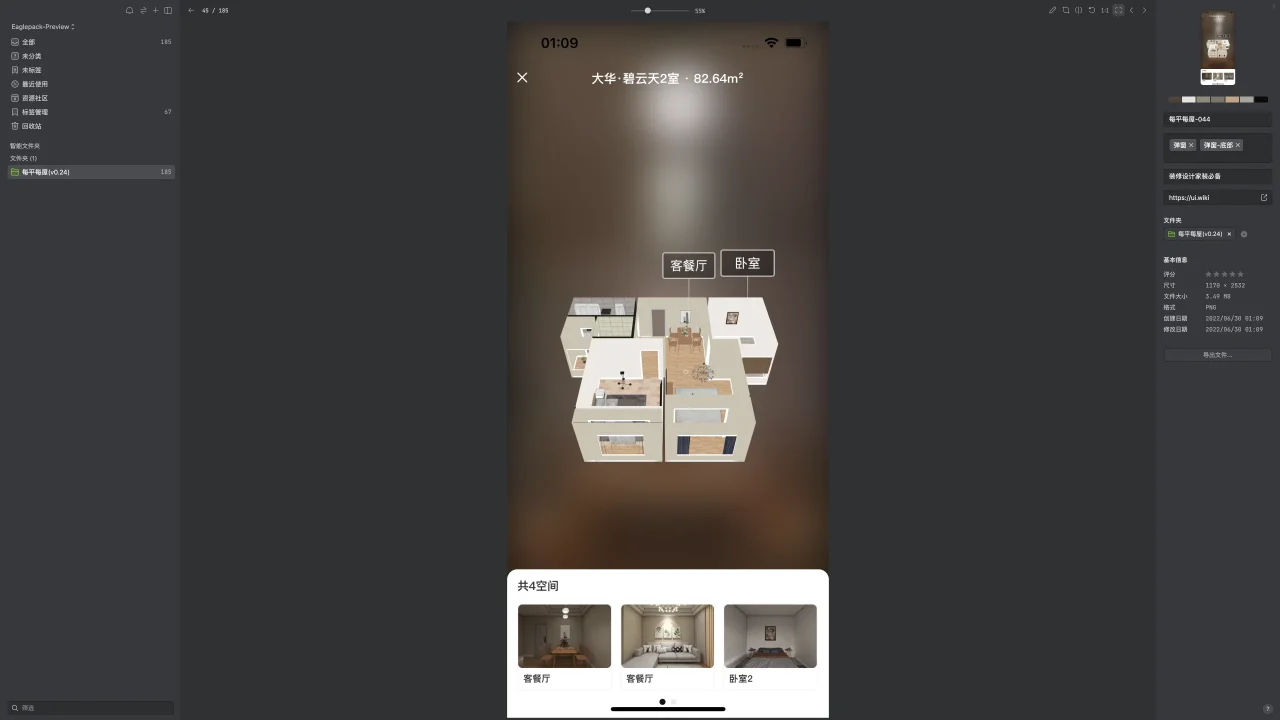This screenshot has width=1280, height=720.
Task: Open the 未分类 category
Action: (x=32, y=56)
